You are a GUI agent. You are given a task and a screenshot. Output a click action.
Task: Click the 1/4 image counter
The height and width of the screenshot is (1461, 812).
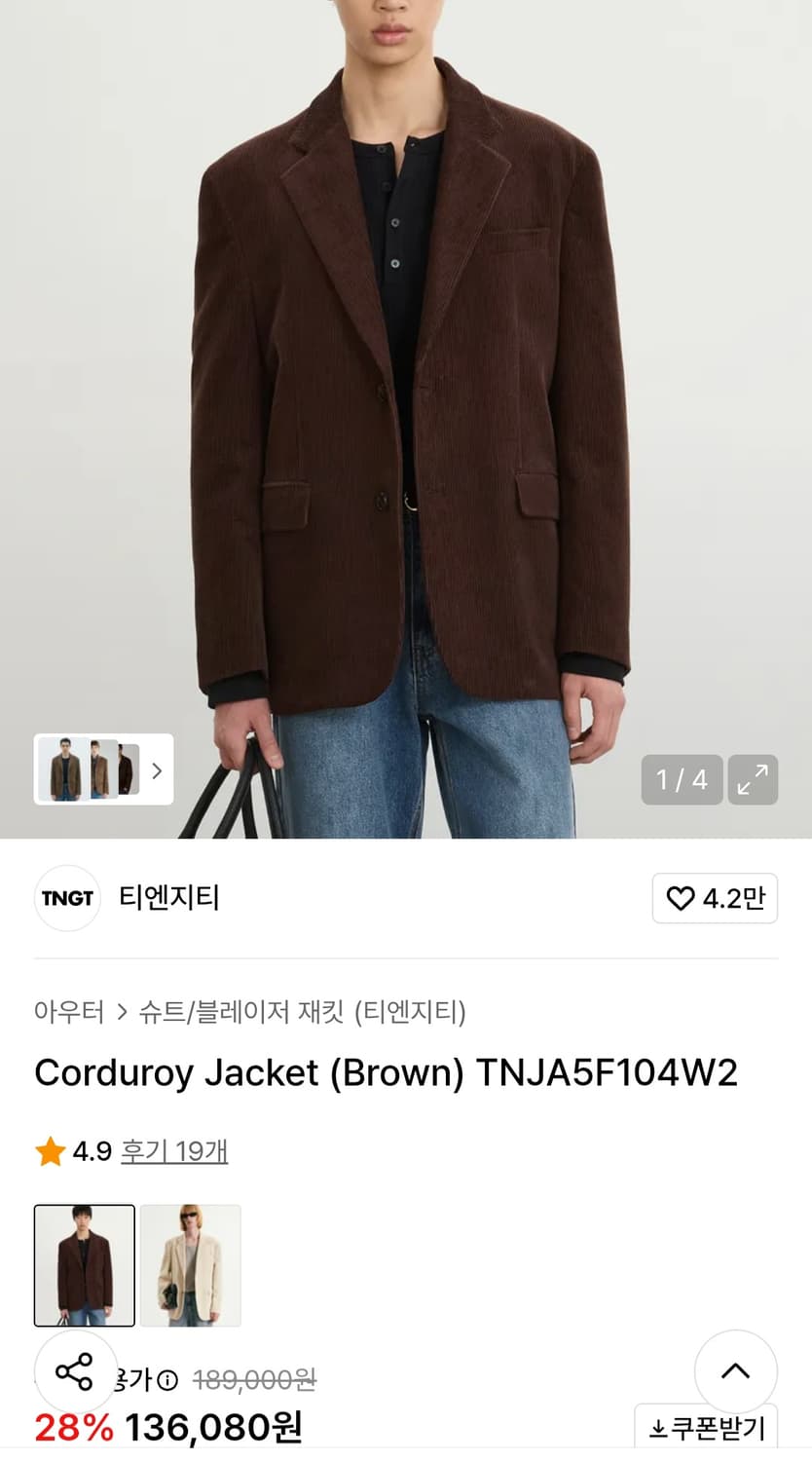682,779
